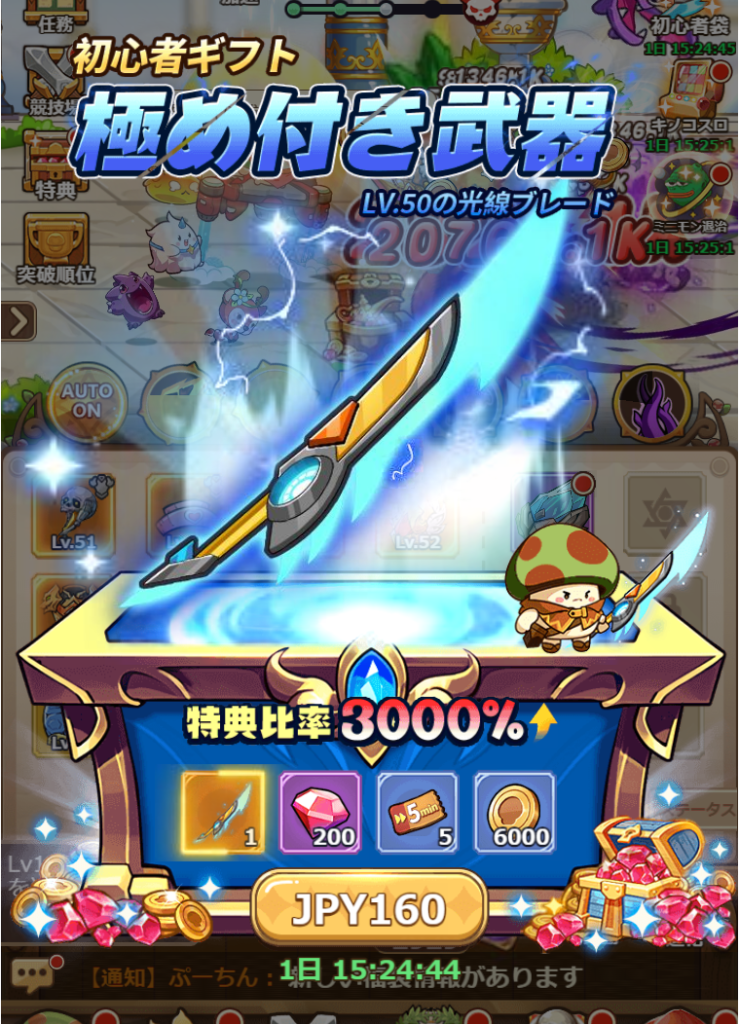739x1024 pixels.
Task: Buy the gift pack for JPY160
Action: (369, 909)
